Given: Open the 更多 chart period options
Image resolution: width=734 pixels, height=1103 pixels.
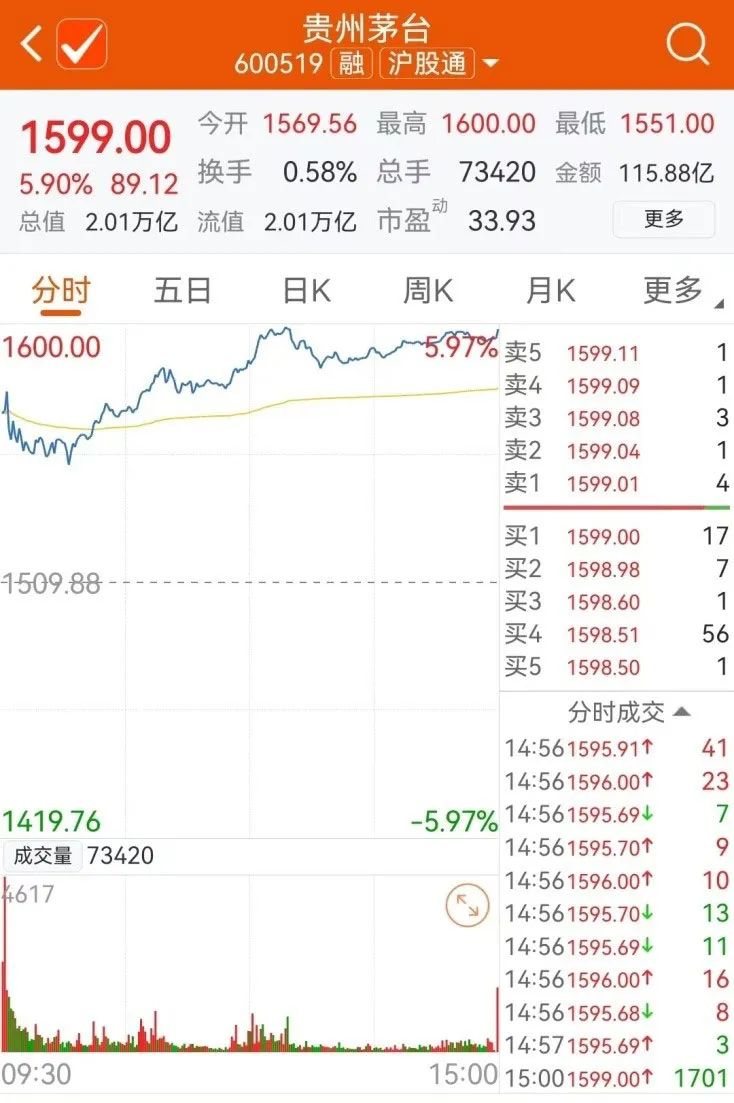Looking at the screenshot, I should [x=677, y=291].
